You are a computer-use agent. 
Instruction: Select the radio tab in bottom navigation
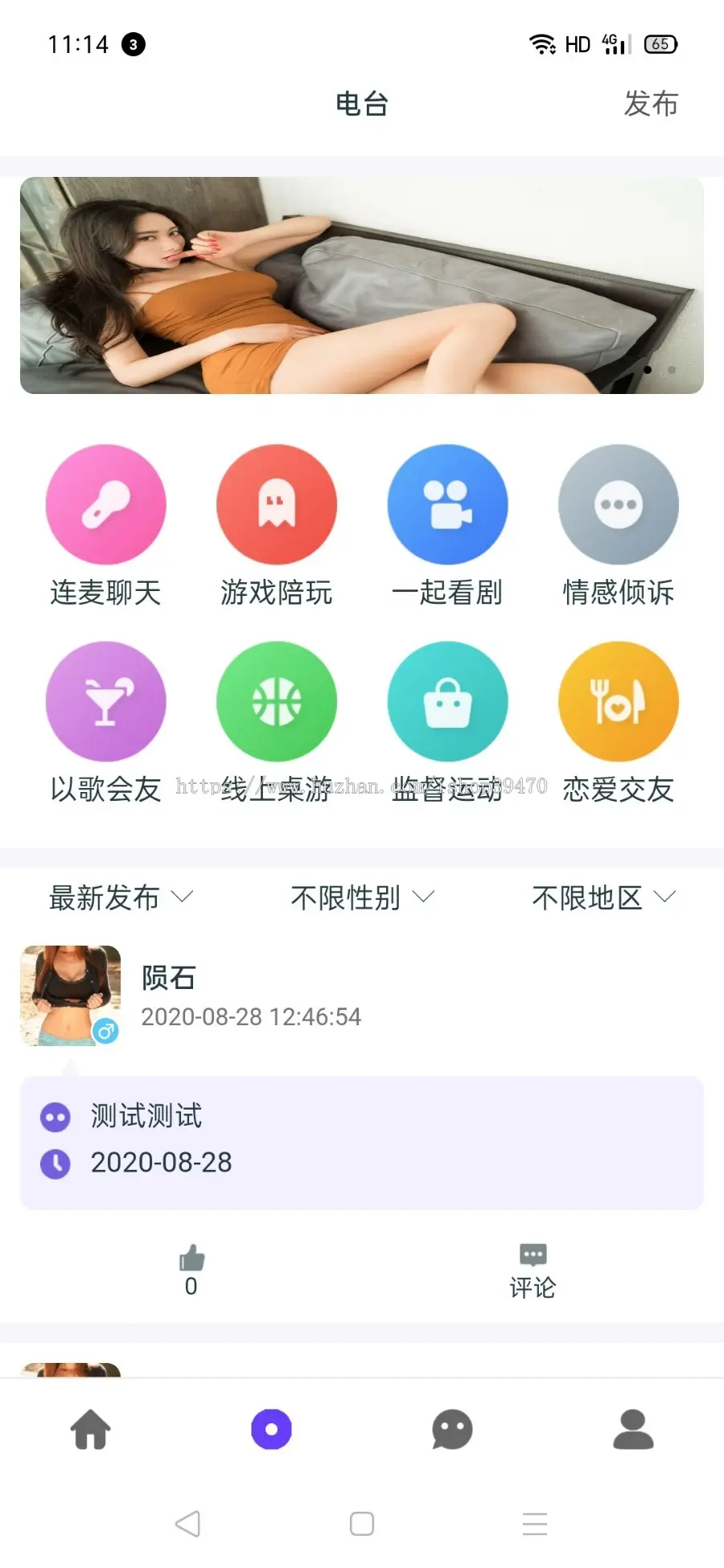(x=271, y=1430)
